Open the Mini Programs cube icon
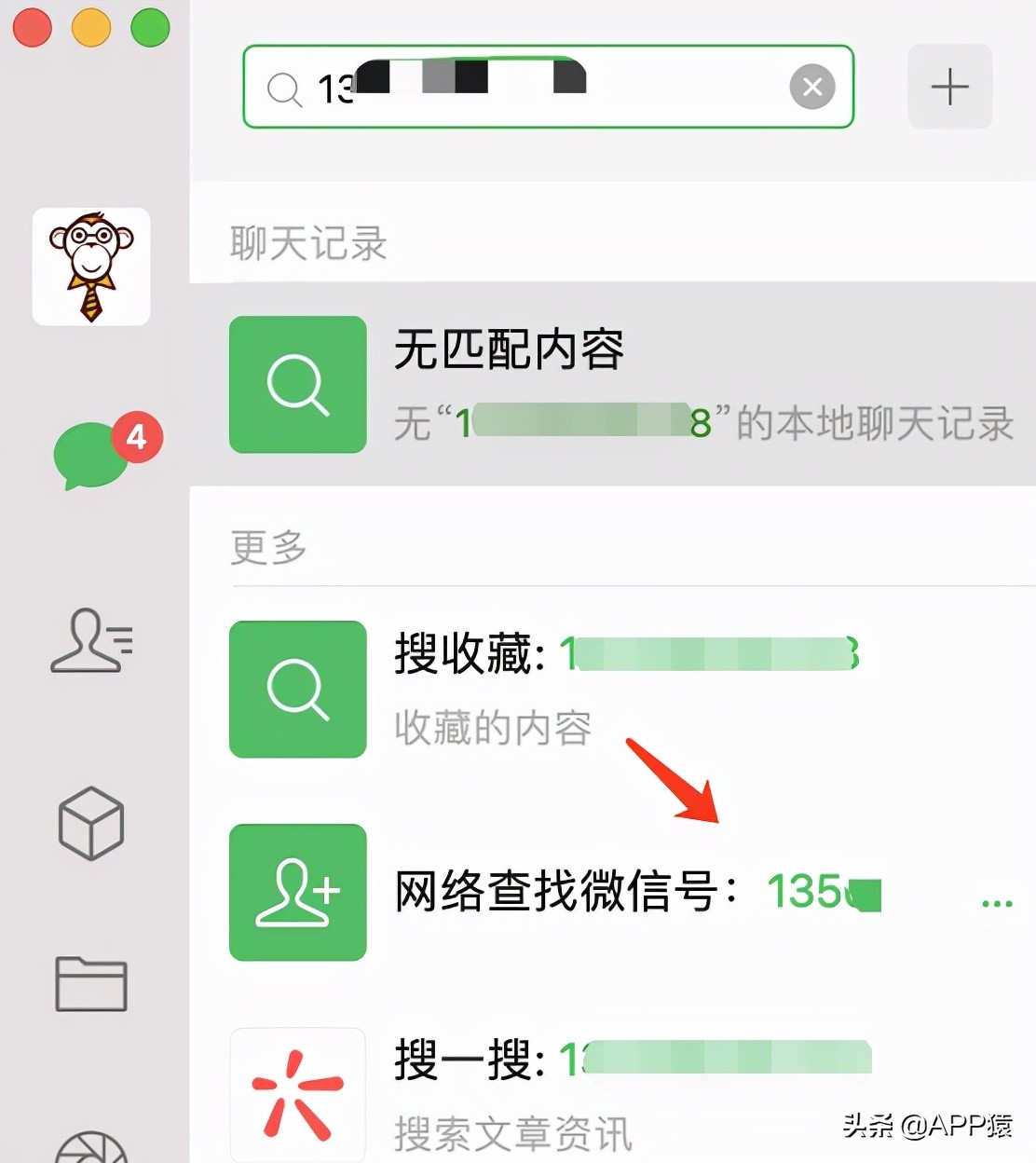Image resolution: width=1036 pixels, height=1163 pixels. click(x=90, y=824)
